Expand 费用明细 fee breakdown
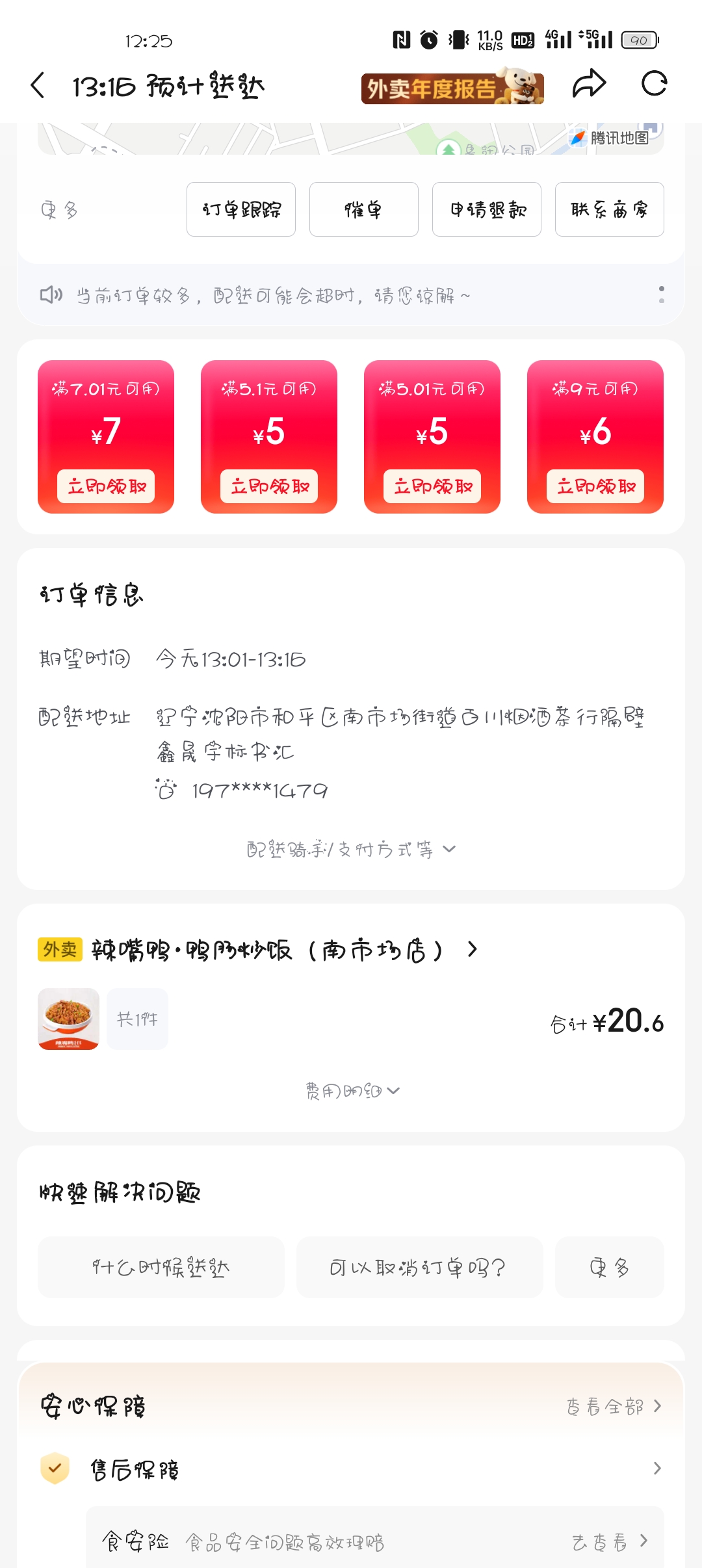This screenshot has width=702, height=1568. (x=352, y=1091)
